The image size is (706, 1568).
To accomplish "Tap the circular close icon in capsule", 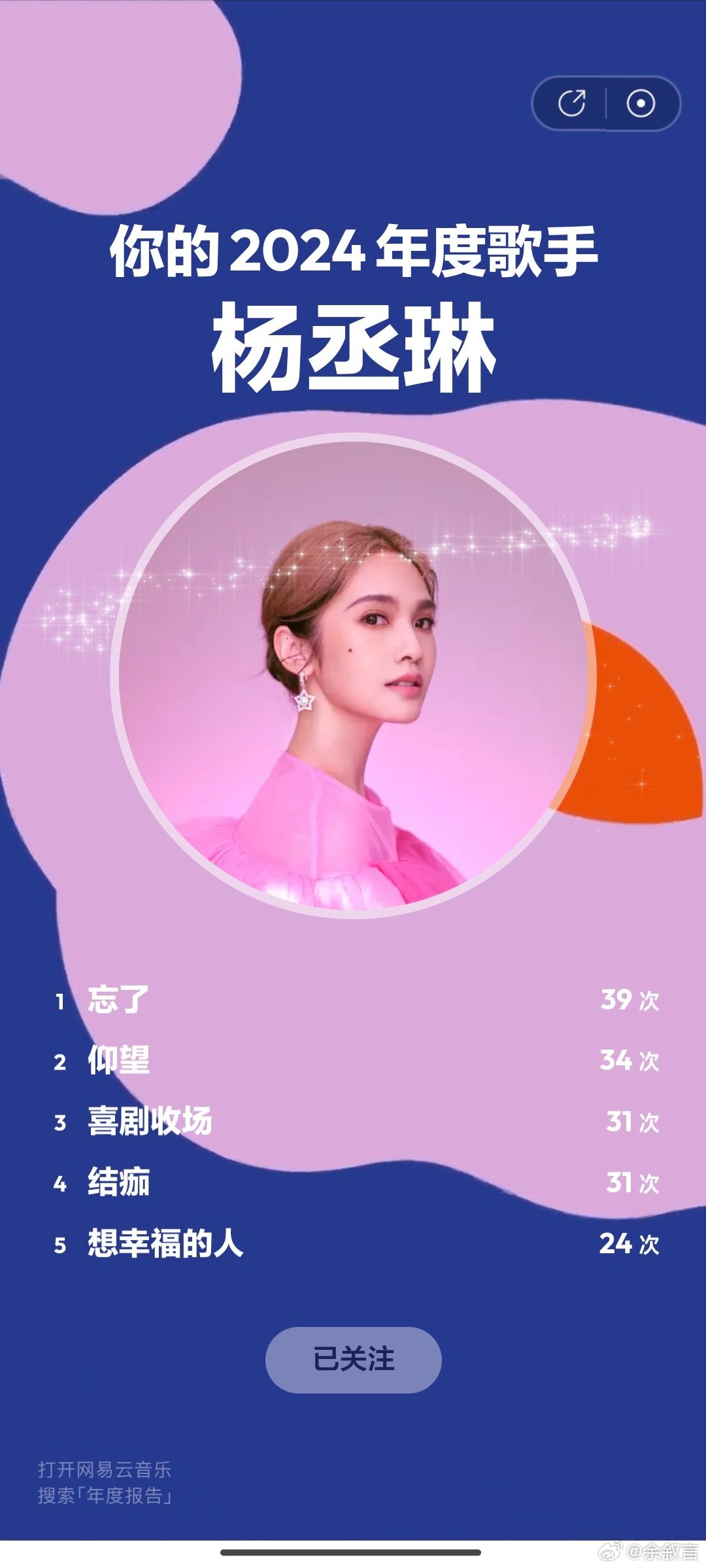I will pos(641,103).
